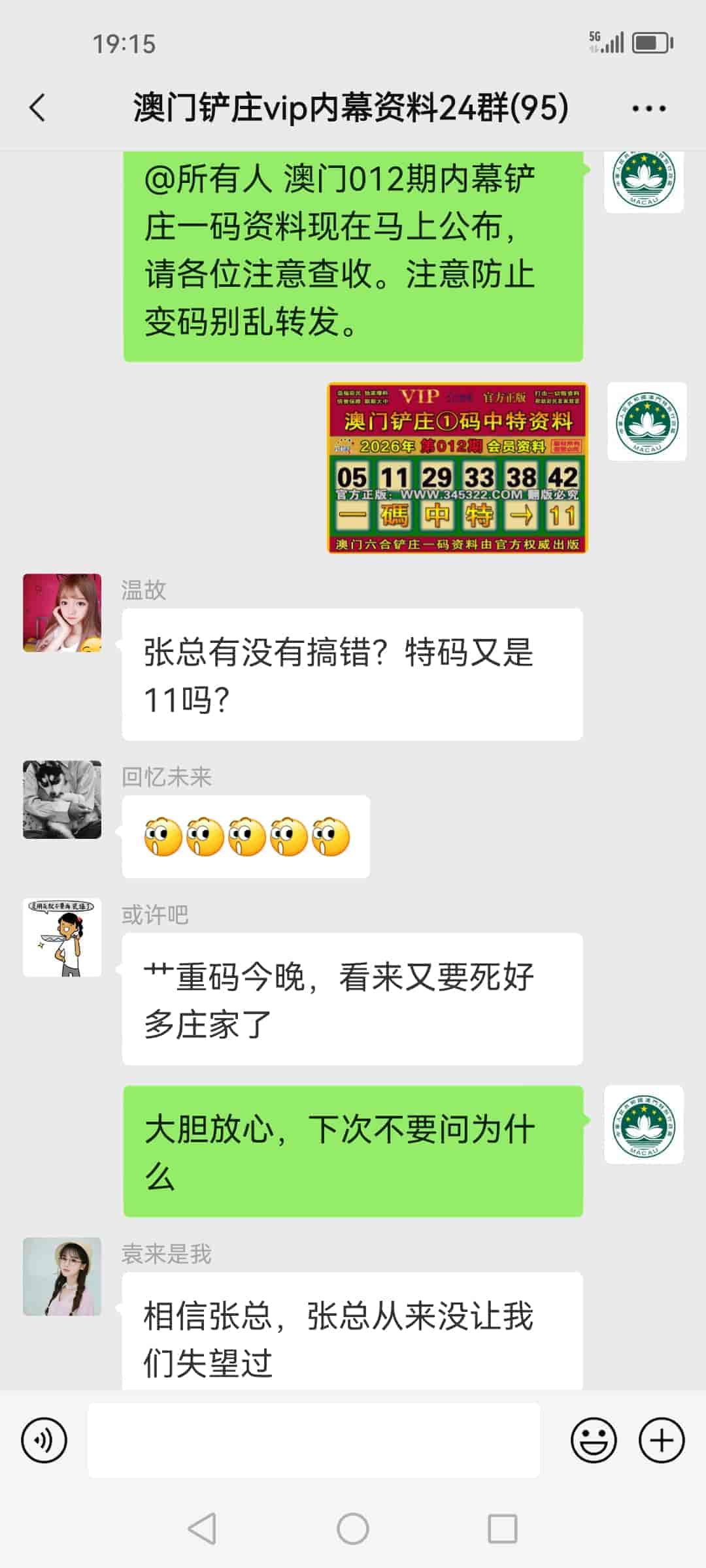Switch to voice input mode icon

[43, 1437]
